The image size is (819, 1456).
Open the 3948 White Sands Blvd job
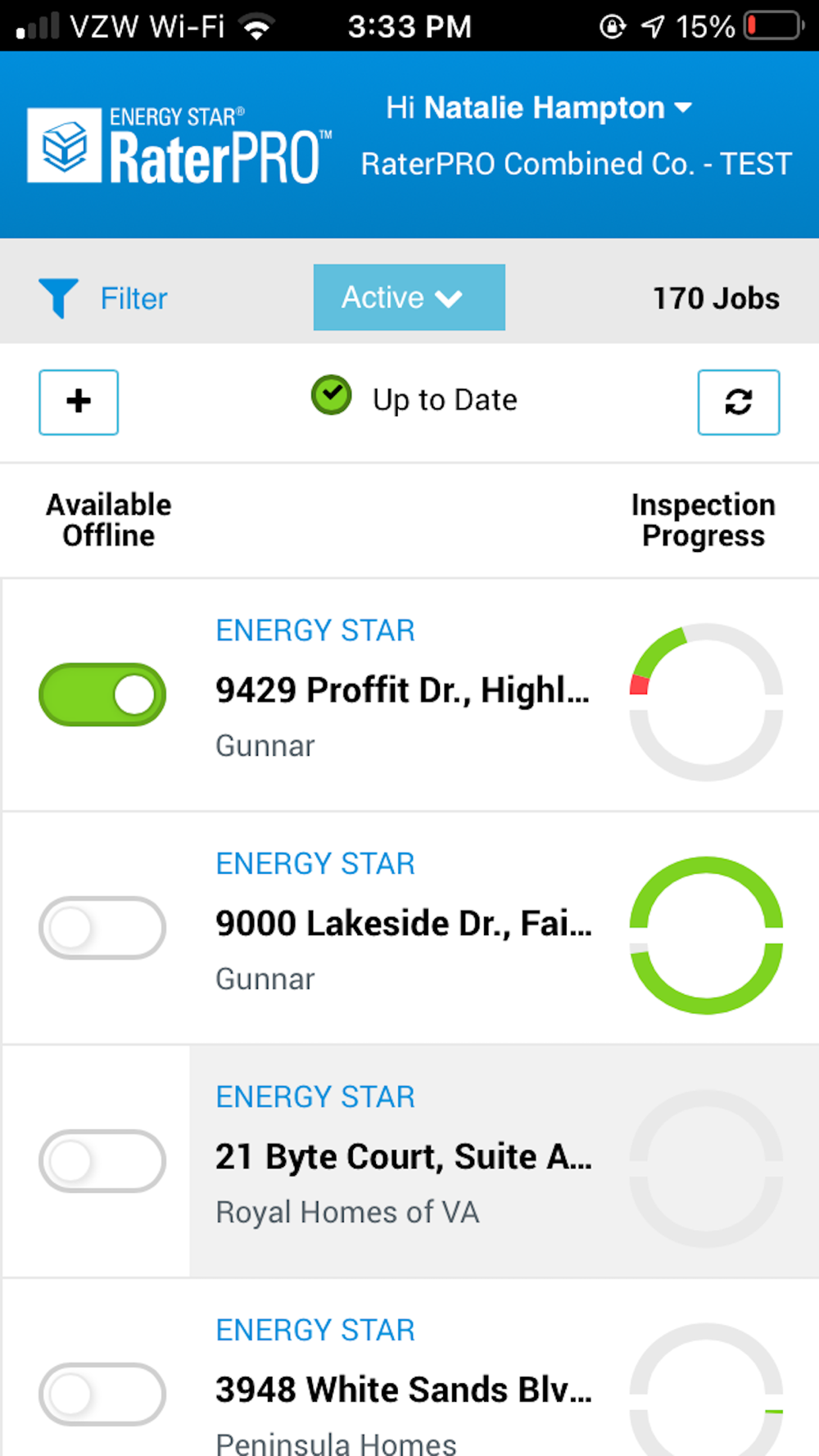pyautogui.click(x=403, y=1390)
